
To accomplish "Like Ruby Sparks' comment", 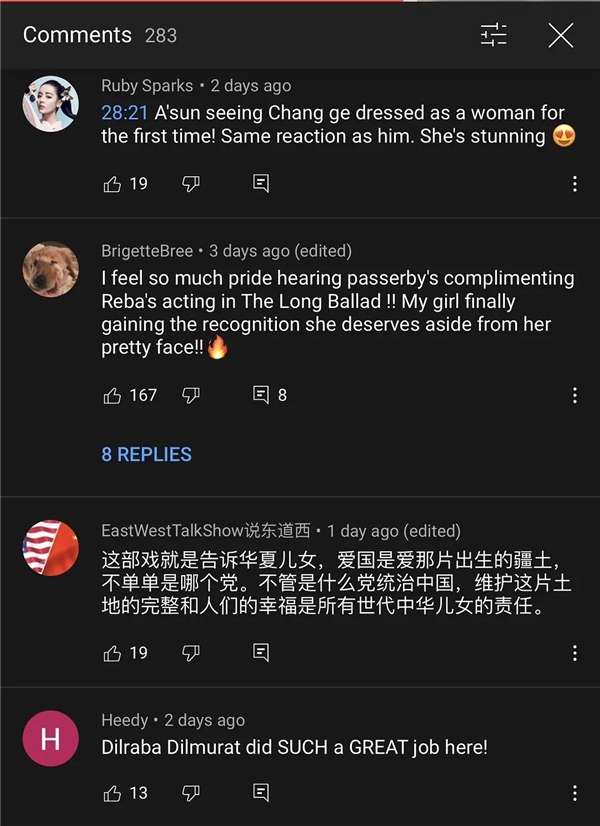I will click(x=113, y=183).
